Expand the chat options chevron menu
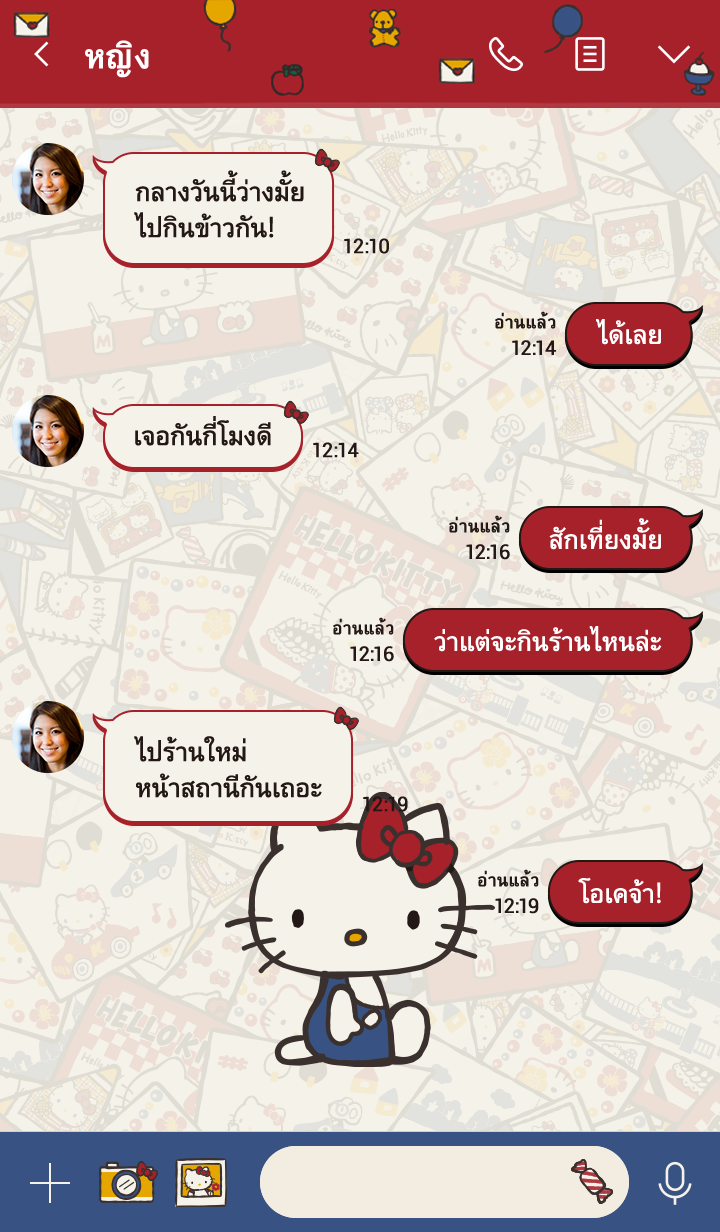The image size is (720, 1232). [x=674, y=54]
